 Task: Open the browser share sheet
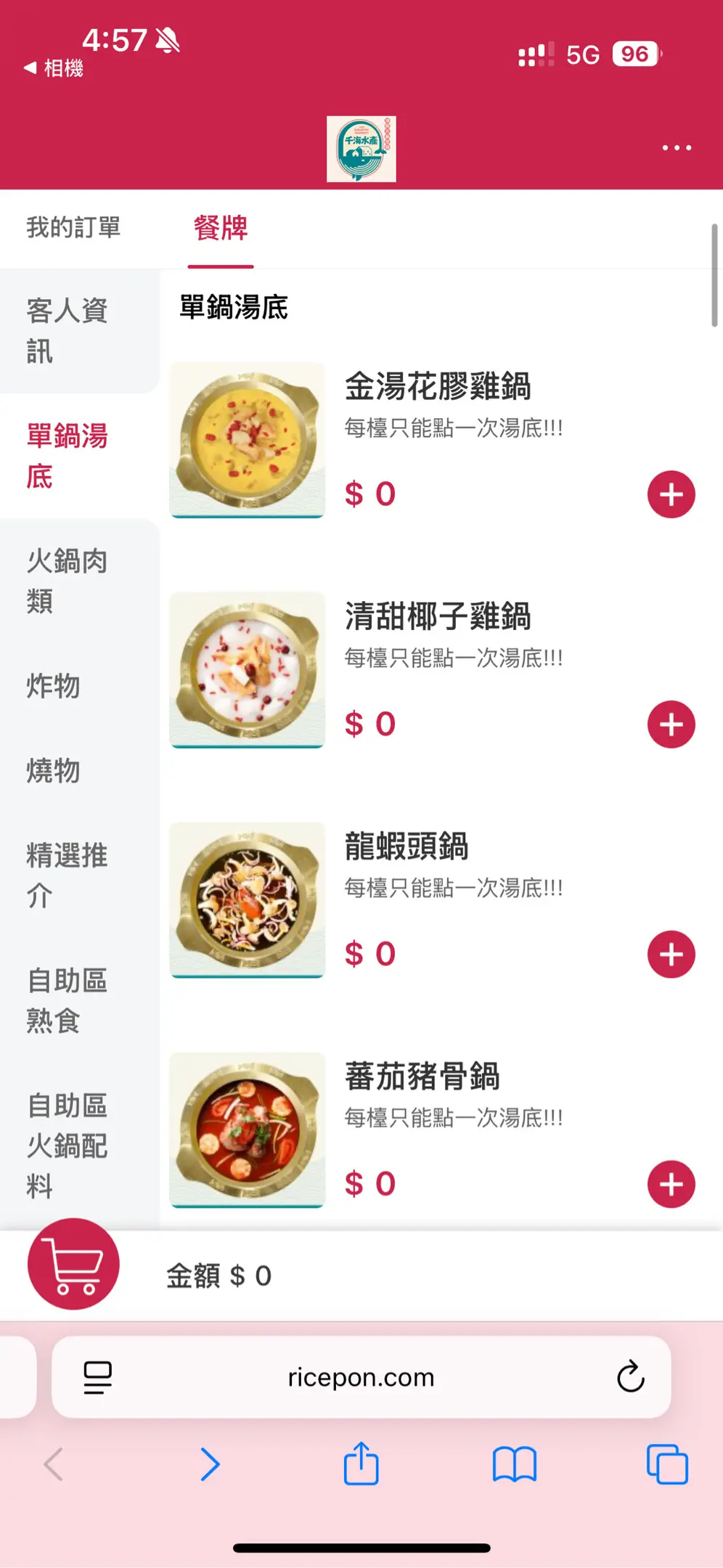click(361, 1464)
